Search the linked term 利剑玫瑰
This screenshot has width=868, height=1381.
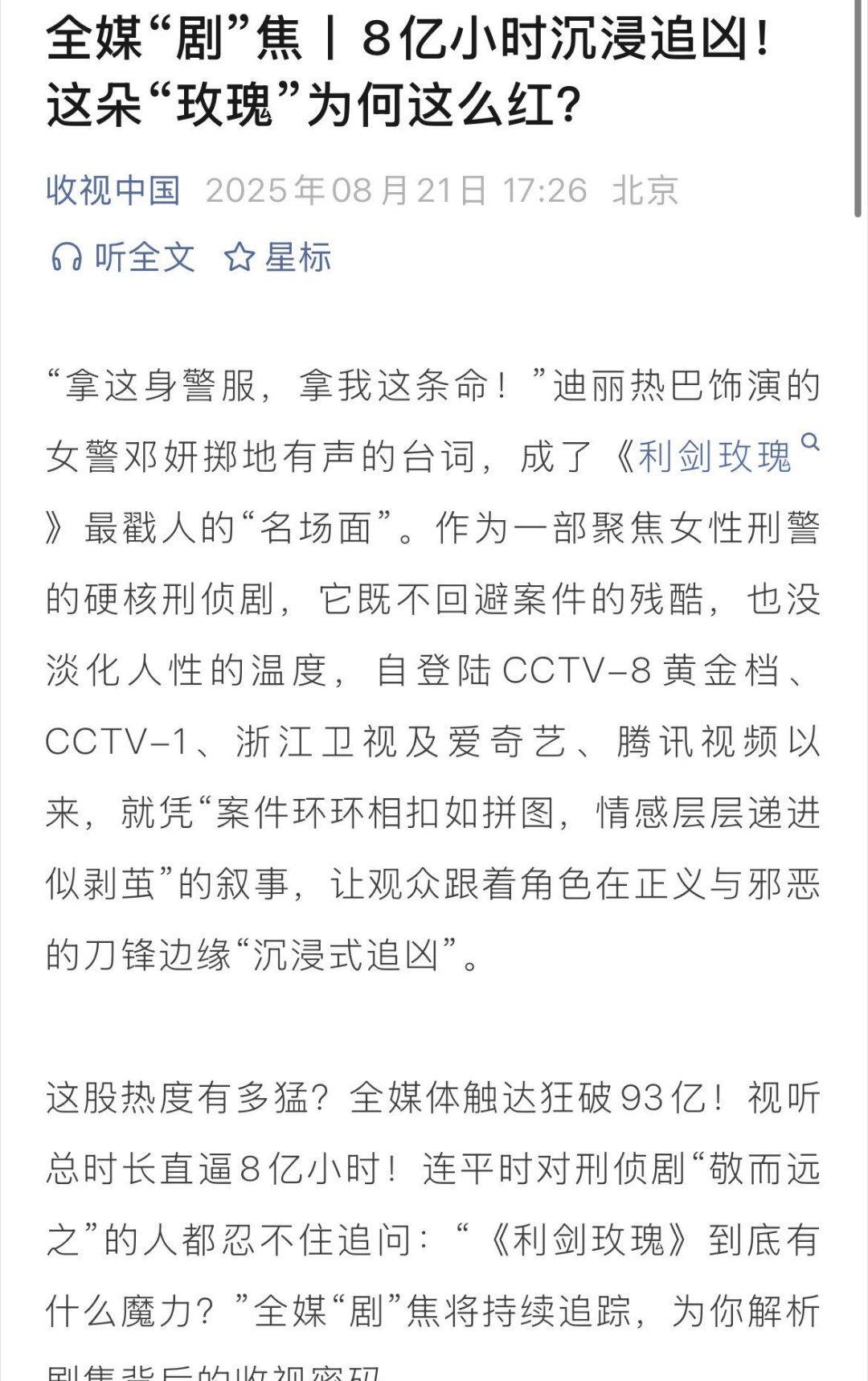714,457
